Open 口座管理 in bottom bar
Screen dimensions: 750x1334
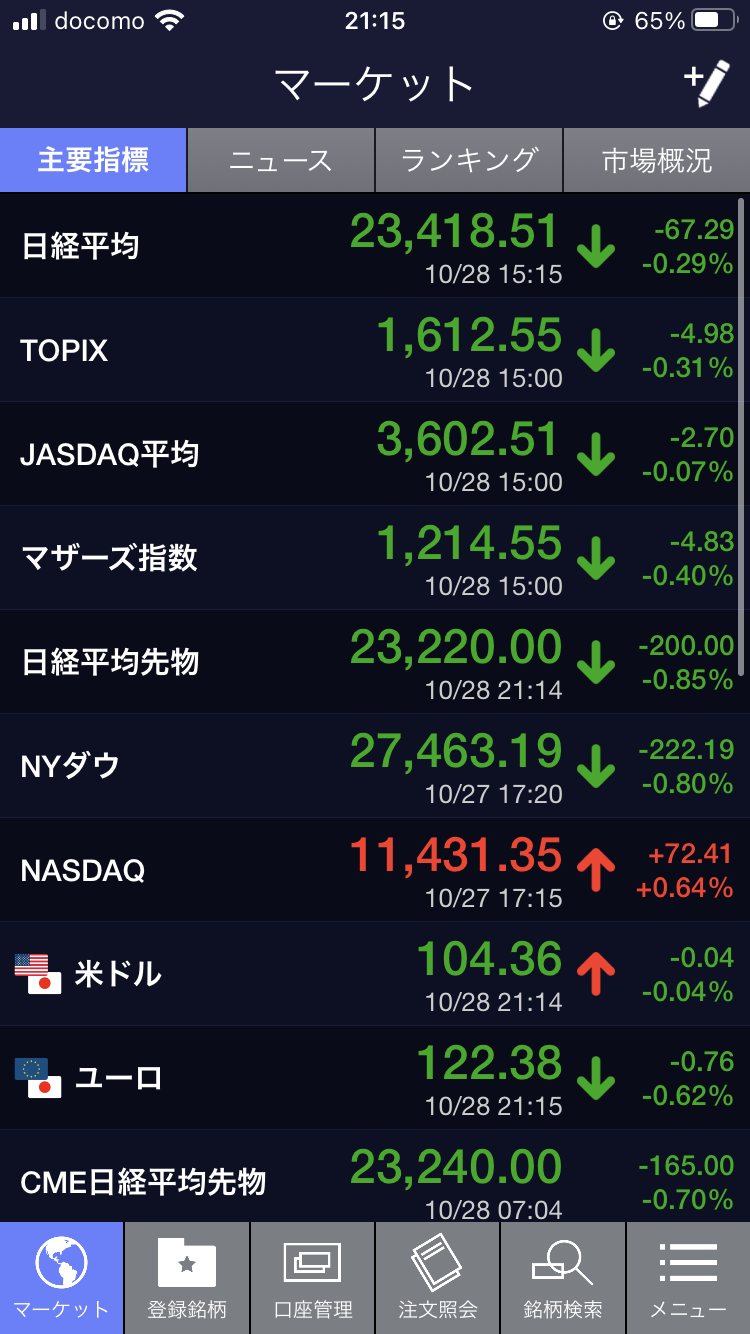pyautogui.click(x=313, y=1278)
